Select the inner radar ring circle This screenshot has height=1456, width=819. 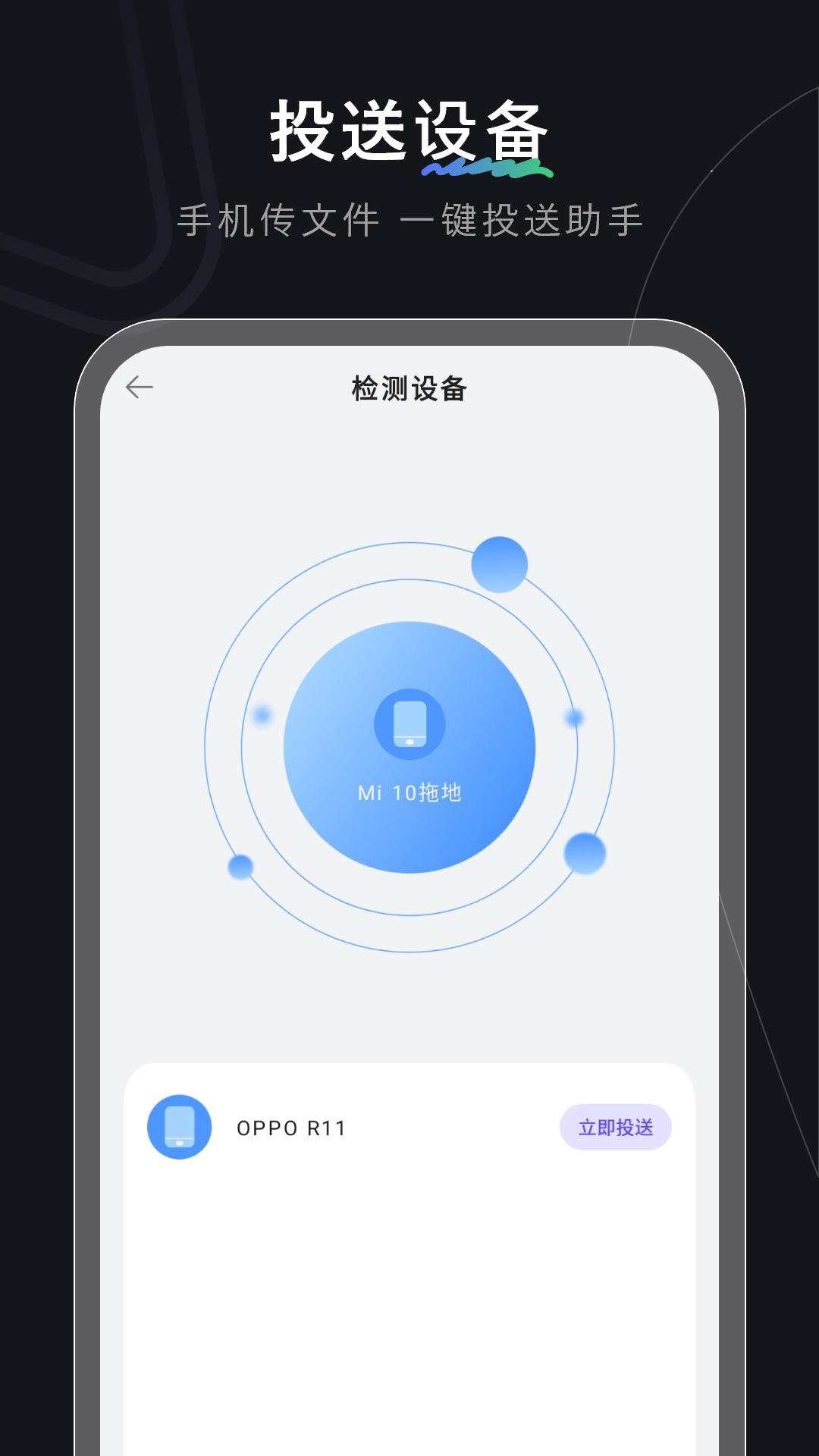[409, 580]
